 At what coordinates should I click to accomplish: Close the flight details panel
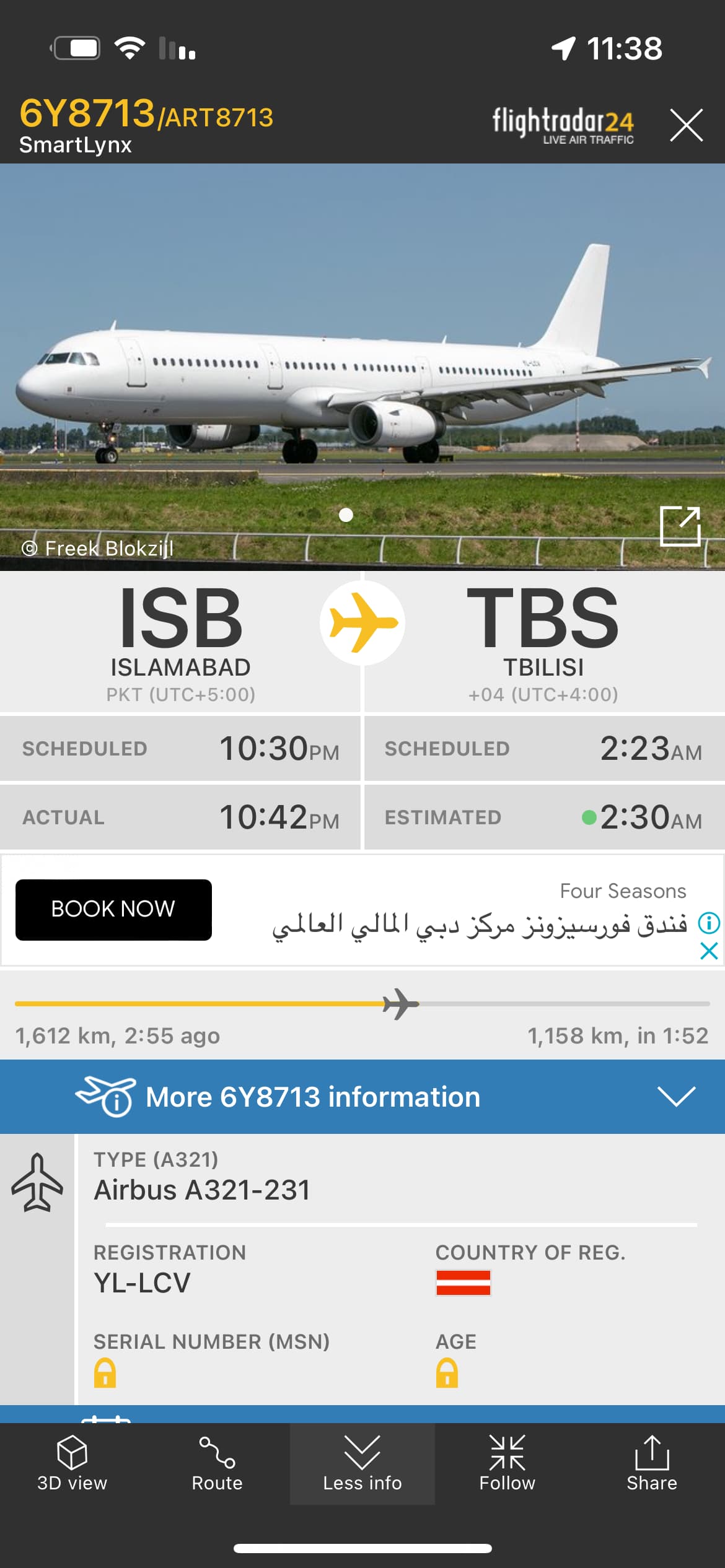(686, 125)
